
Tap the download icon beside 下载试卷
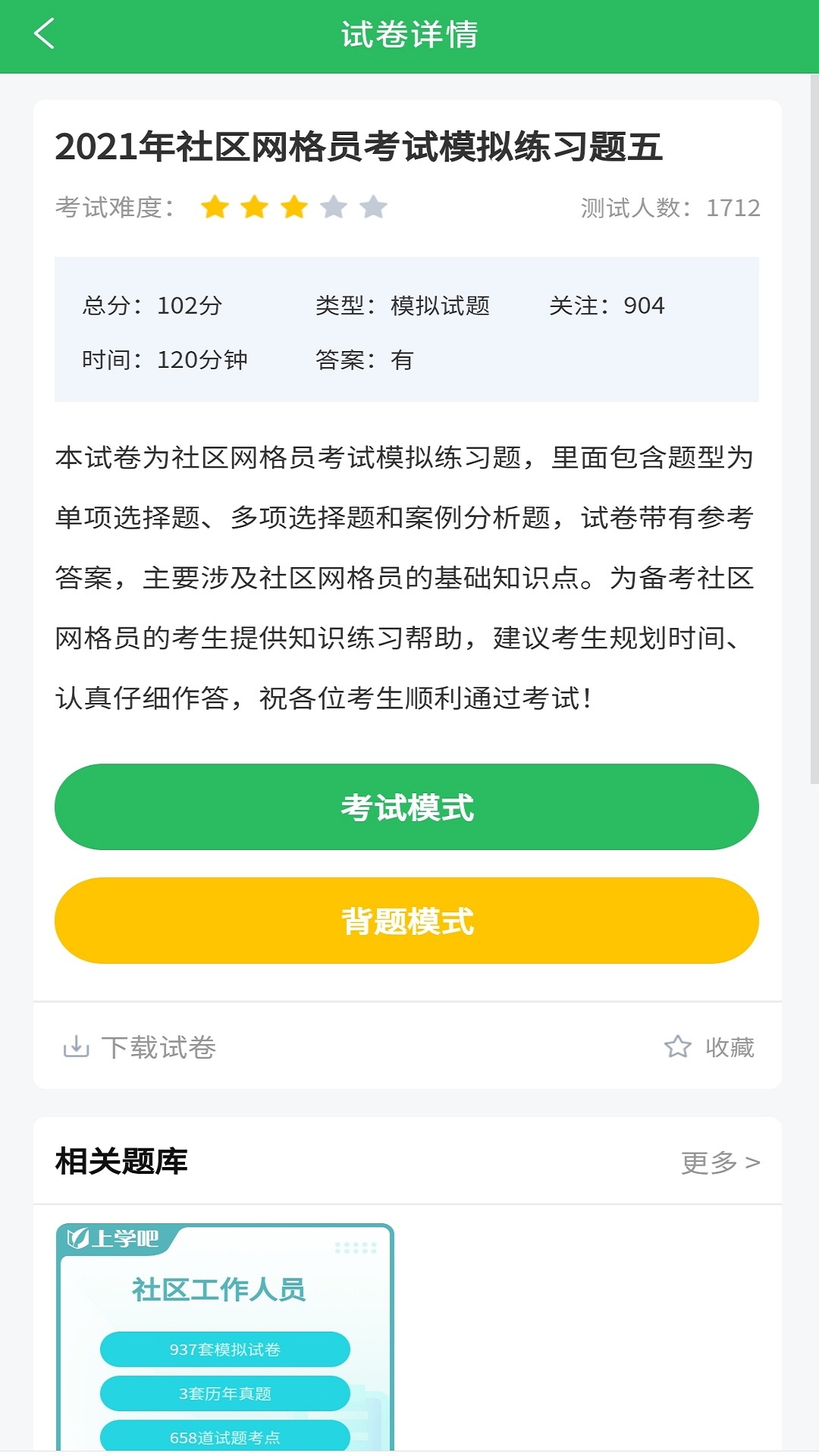click(76, 1049)
